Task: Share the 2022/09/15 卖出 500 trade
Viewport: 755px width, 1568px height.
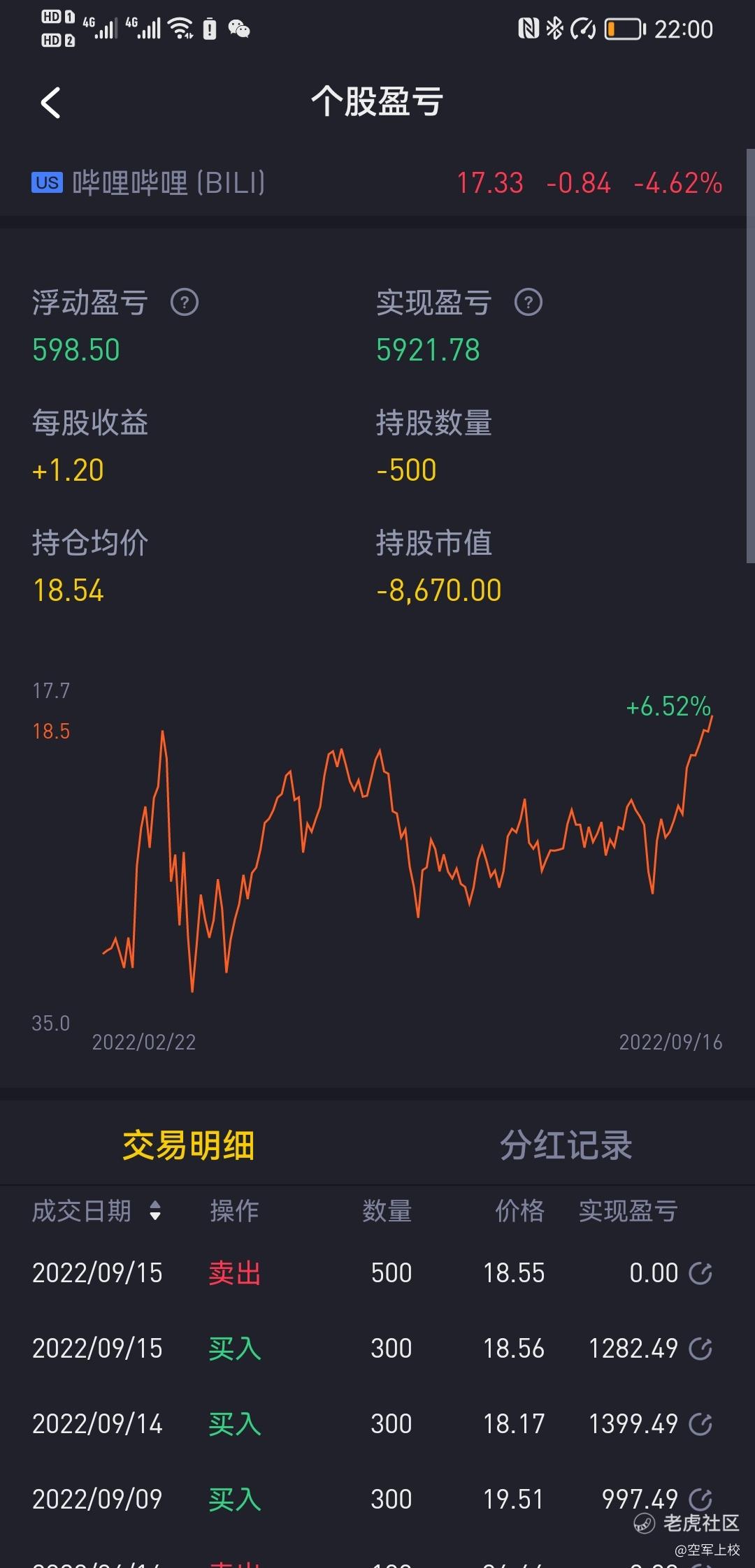Action: point(700,1273)
